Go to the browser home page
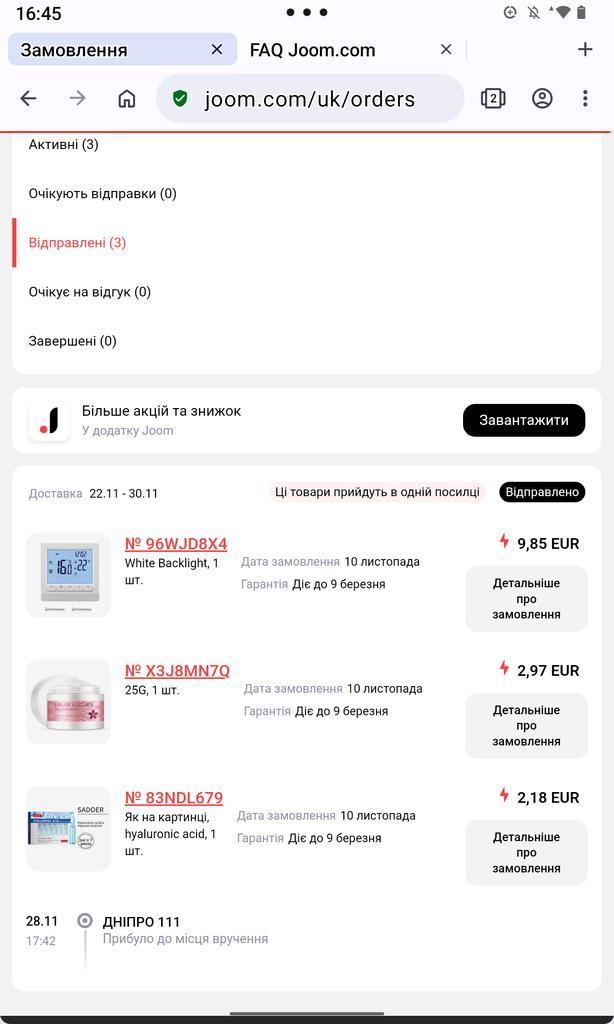The width and height of the screenshot is (614, 1024). click(x=126, y=98)
